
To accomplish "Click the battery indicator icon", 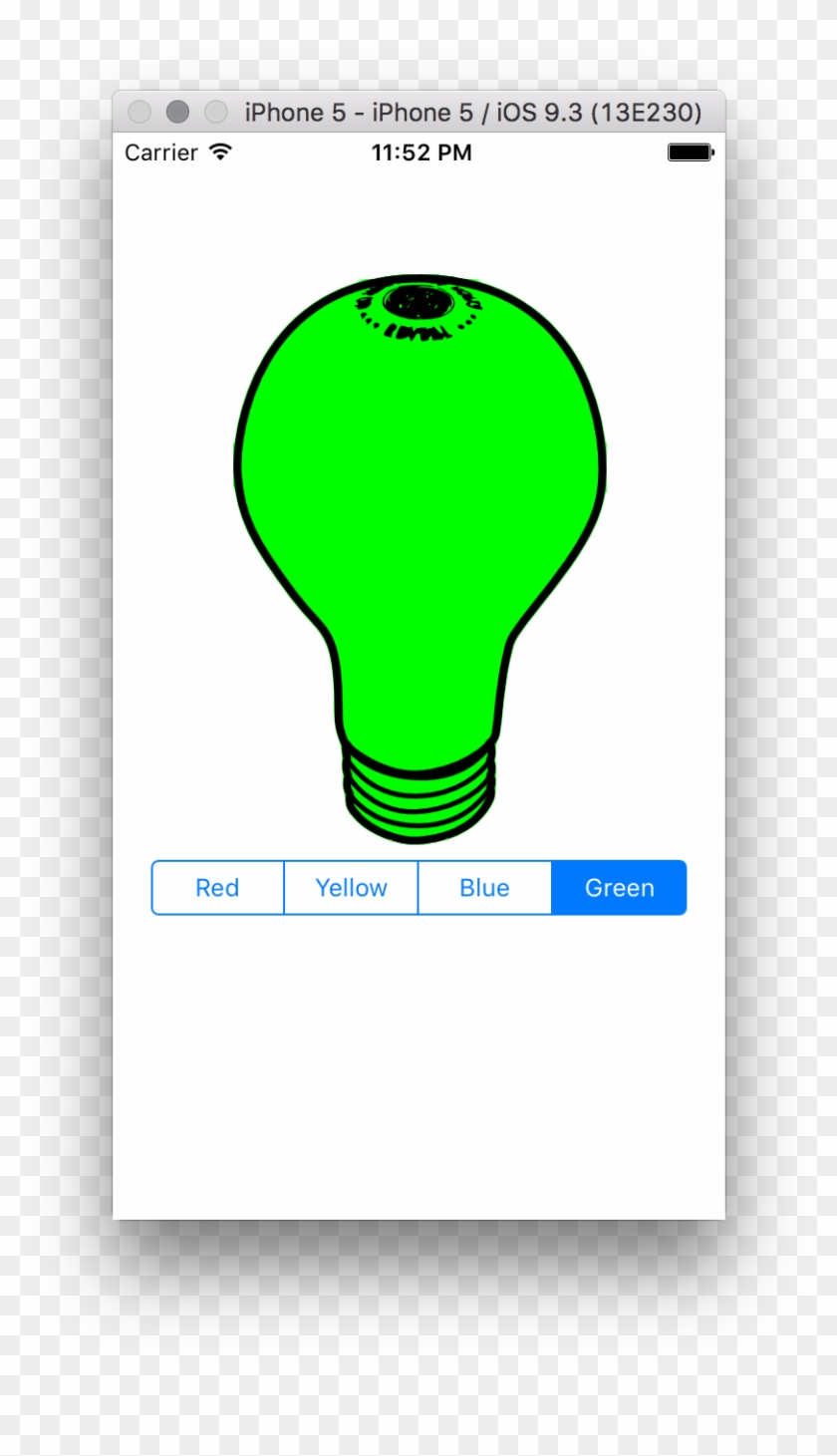I will (691, 151).
